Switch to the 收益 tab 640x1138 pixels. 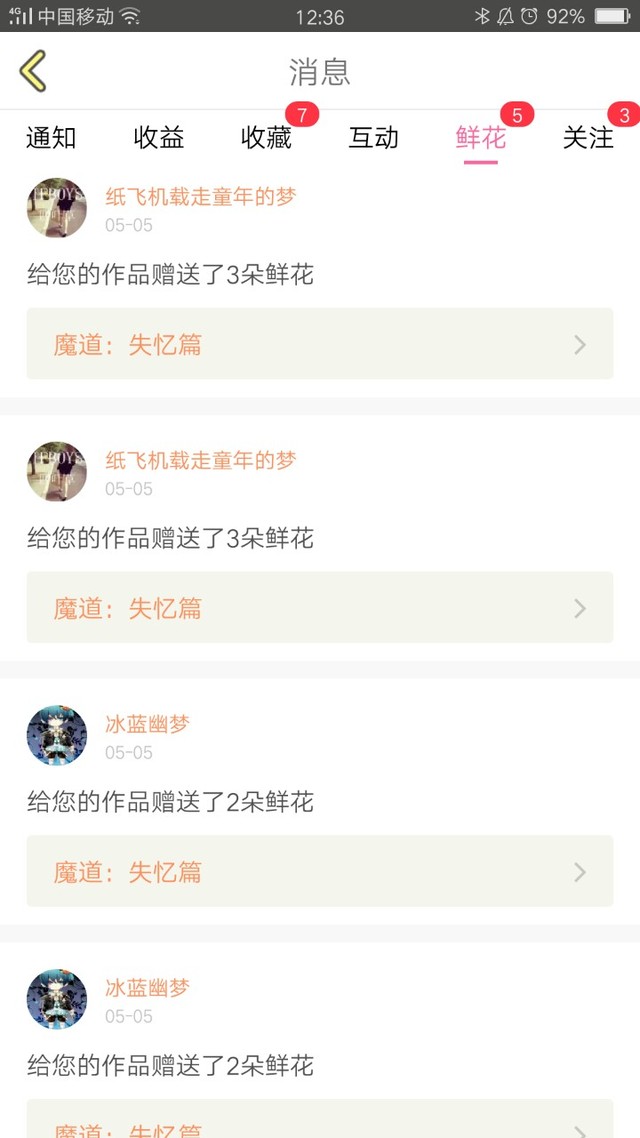(159, 138)
